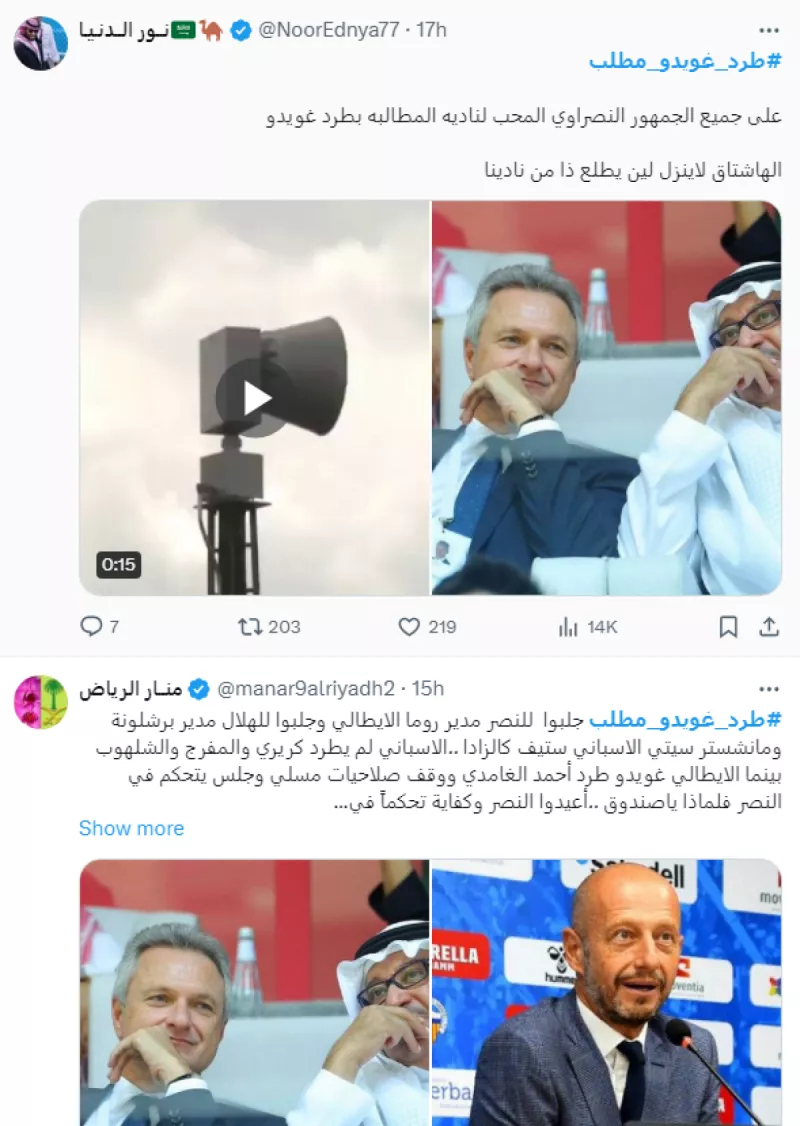Click نور الدنيا's profile picture
The image size is (800, 1126).
(40, 35)
